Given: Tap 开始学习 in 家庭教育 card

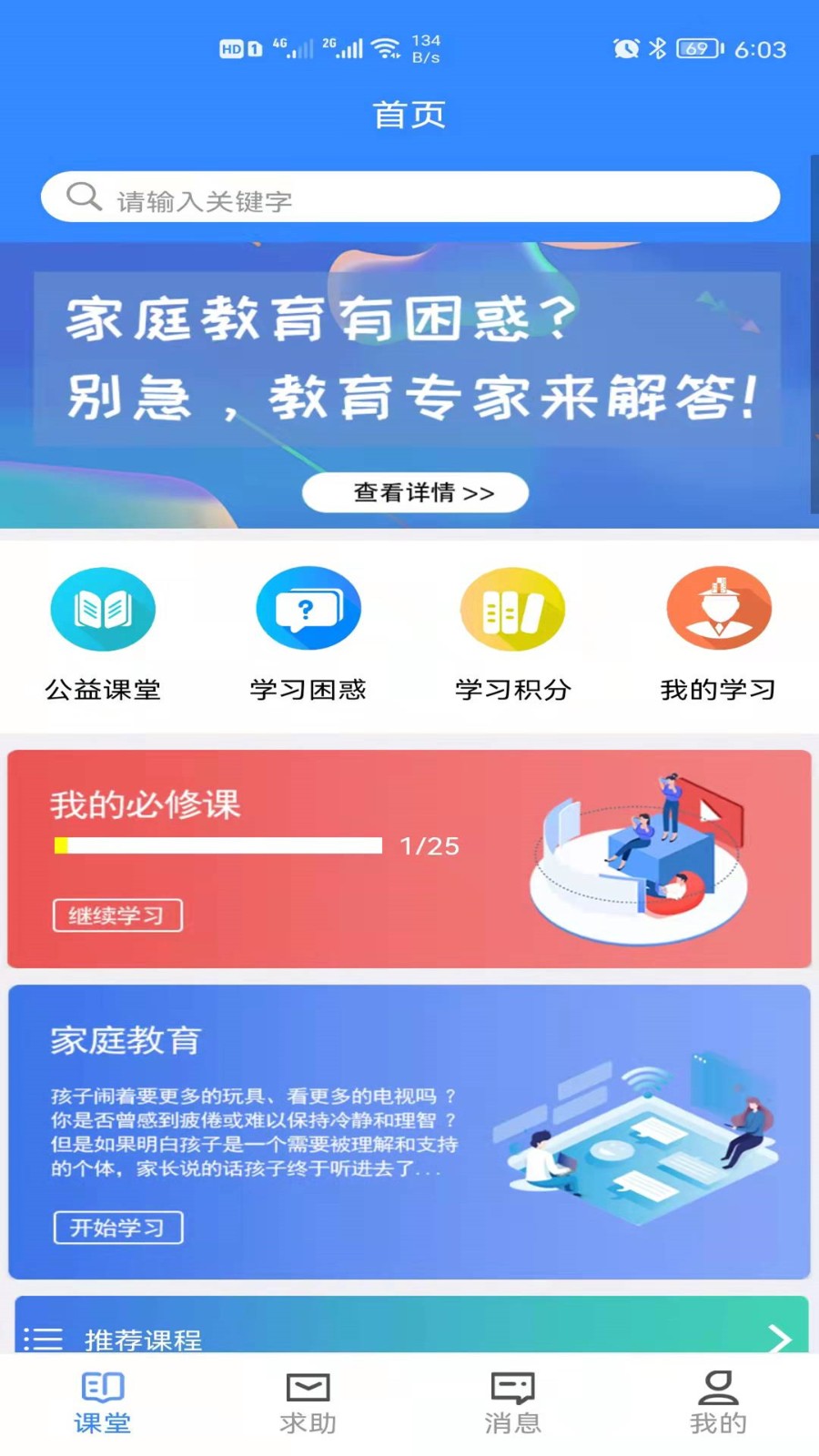Looking at the screenshot, I should 118,1228.
